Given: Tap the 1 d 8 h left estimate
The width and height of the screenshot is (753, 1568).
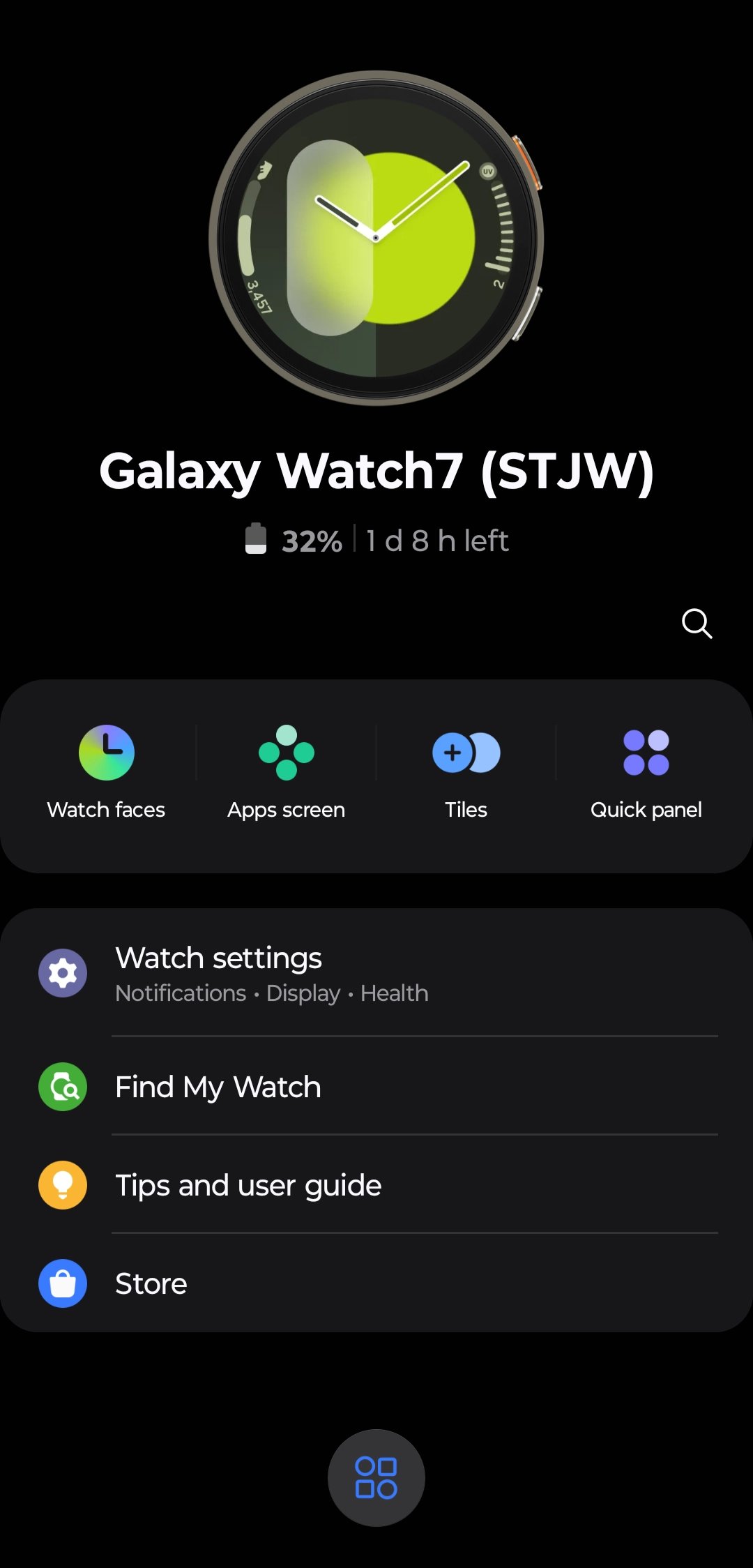Looking at the screenshot, I should pos(436,539).
